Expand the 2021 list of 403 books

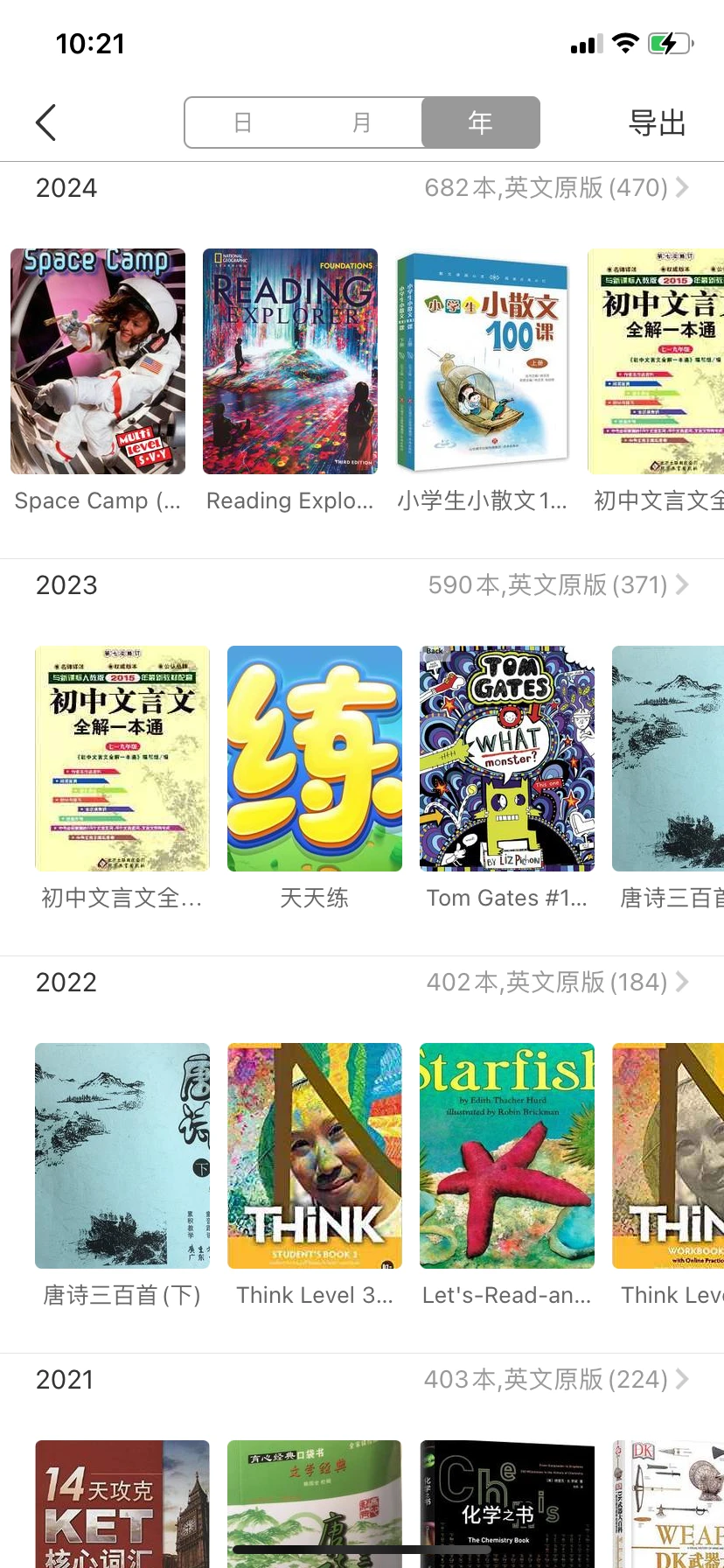pyautogui.click(x=556, y=1380)
